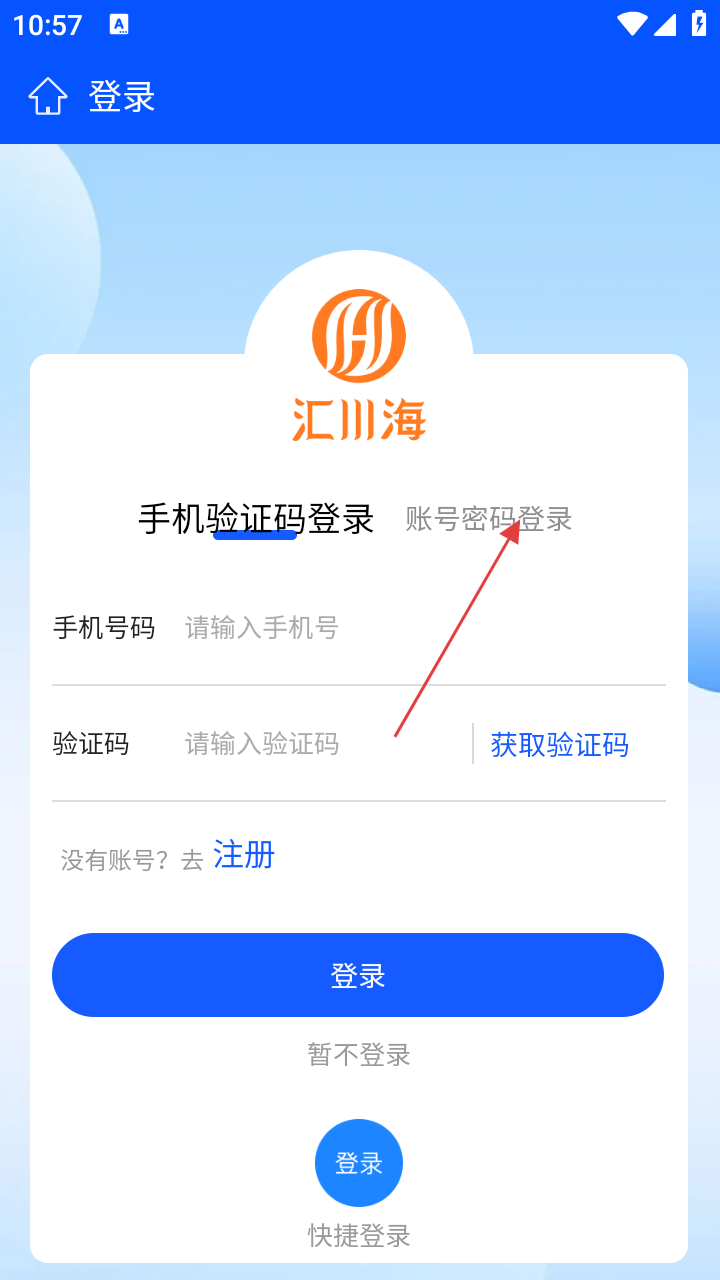Image resolution: width=720 pixels, height=1280 pixels.
Task: Tap the home icon in the app bar
Action: coord(47,97)
